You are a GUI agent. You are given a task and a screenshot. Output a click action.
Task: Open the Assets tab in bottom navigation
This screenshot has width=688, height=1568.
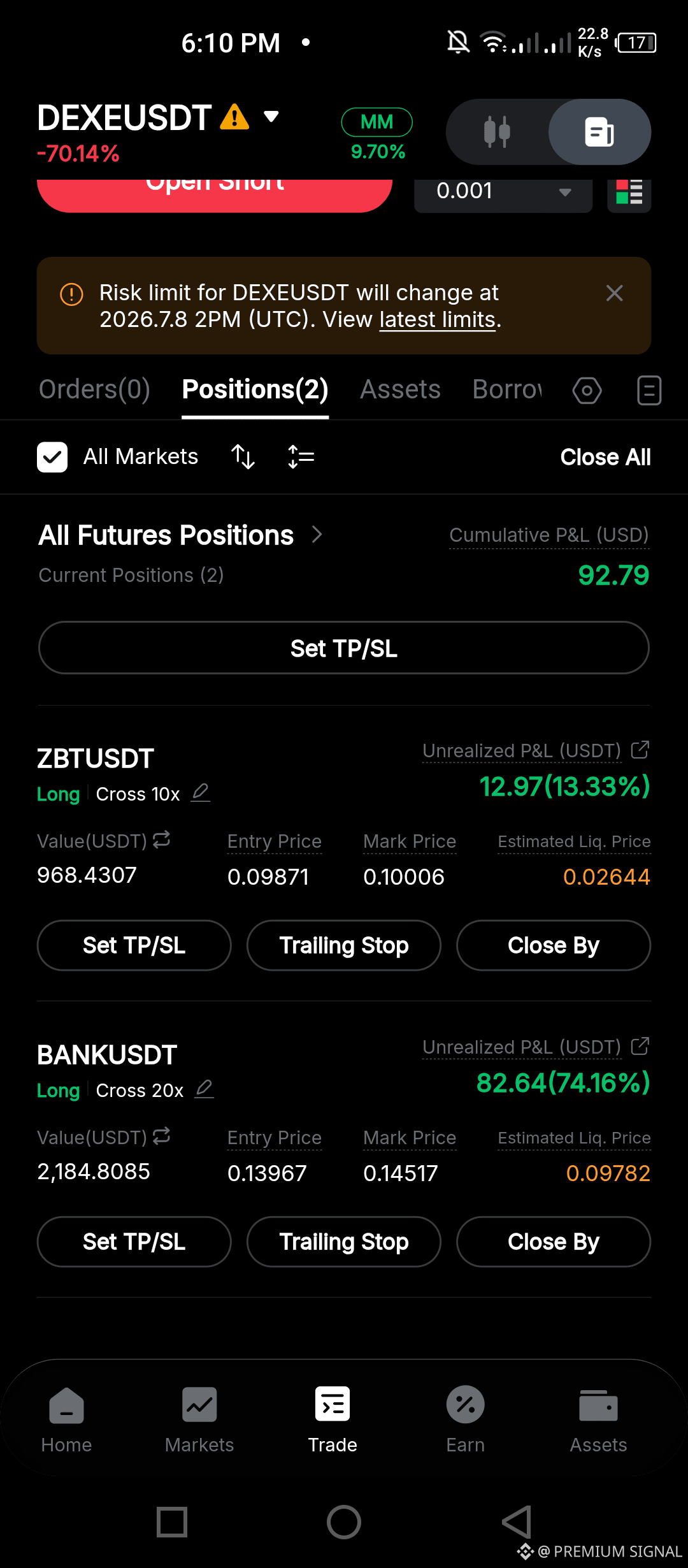[x=598, y=1420]
